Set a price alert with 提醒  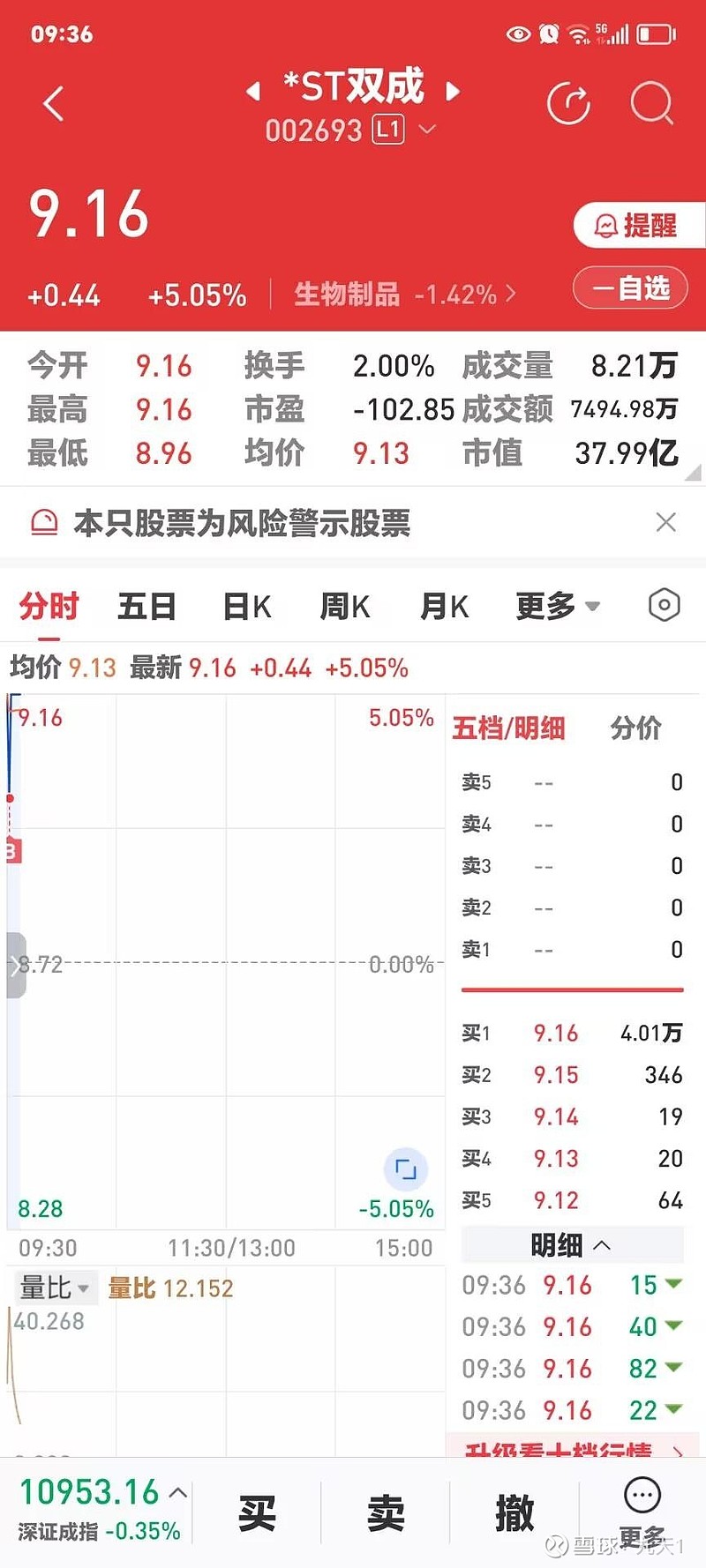[x=637, y=226]
